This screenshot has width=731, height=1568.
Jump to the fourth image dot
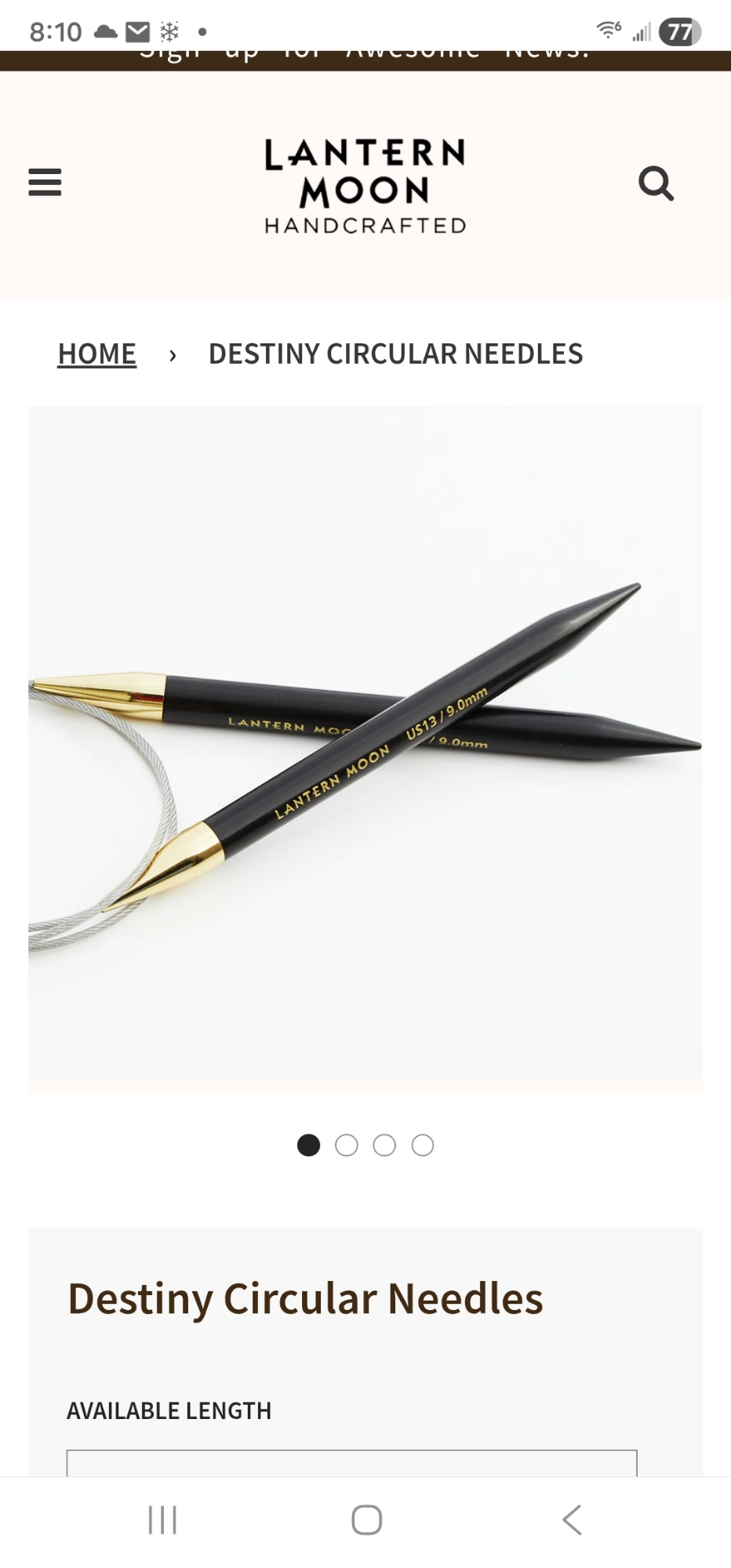(x=423, y=1145)
